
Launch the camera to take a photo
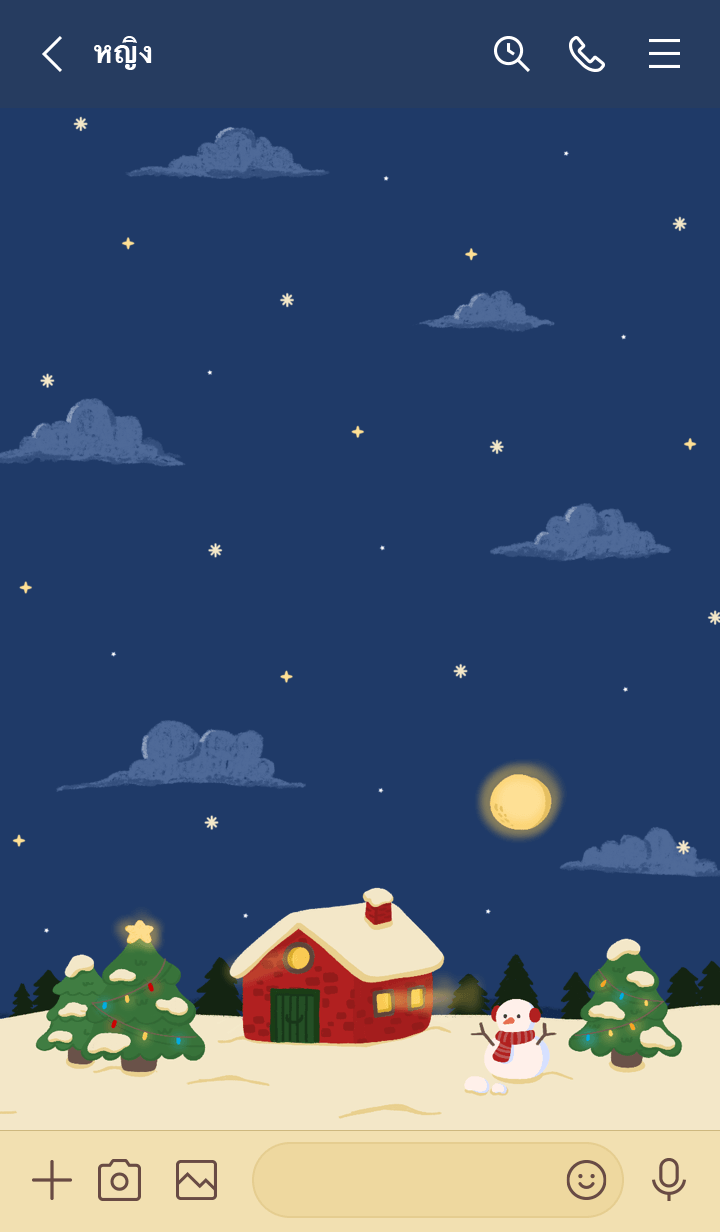(120, 1180)
